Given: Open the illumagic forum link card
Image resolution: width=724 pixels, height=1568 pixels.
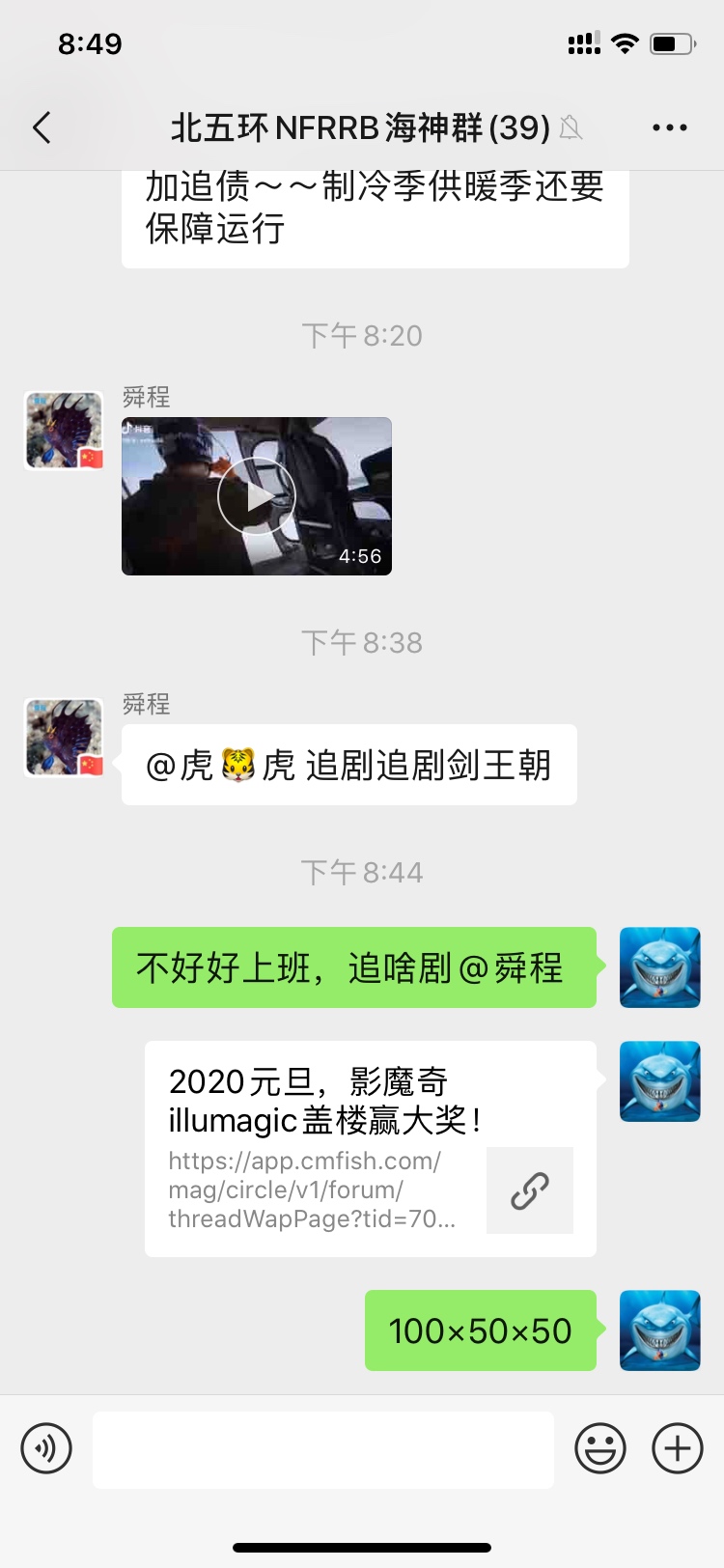Looking at the screenshot, I should tap(370, 1148).
